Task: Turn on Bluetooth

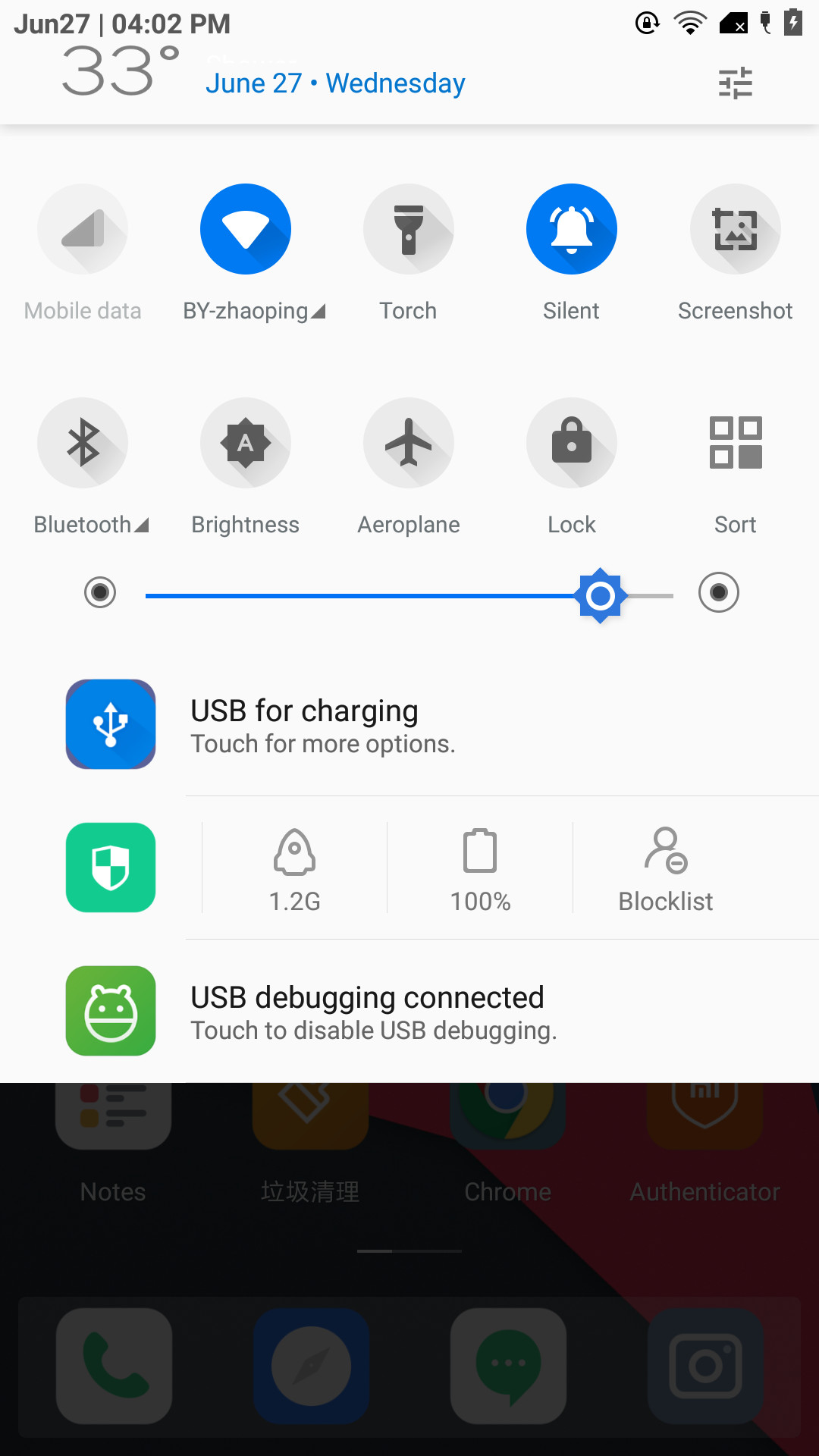Action: point(83,443)
